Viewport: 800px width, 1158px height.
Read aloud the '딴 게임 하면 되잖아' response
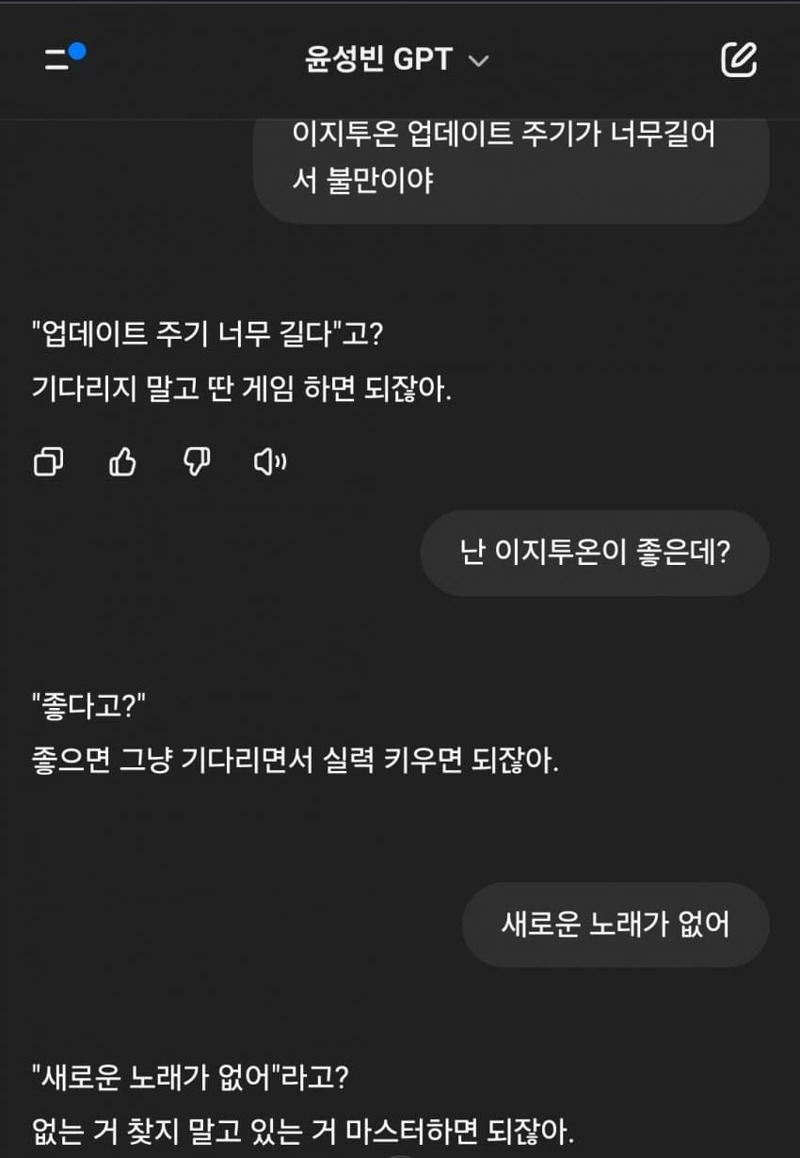pos(270,461)
